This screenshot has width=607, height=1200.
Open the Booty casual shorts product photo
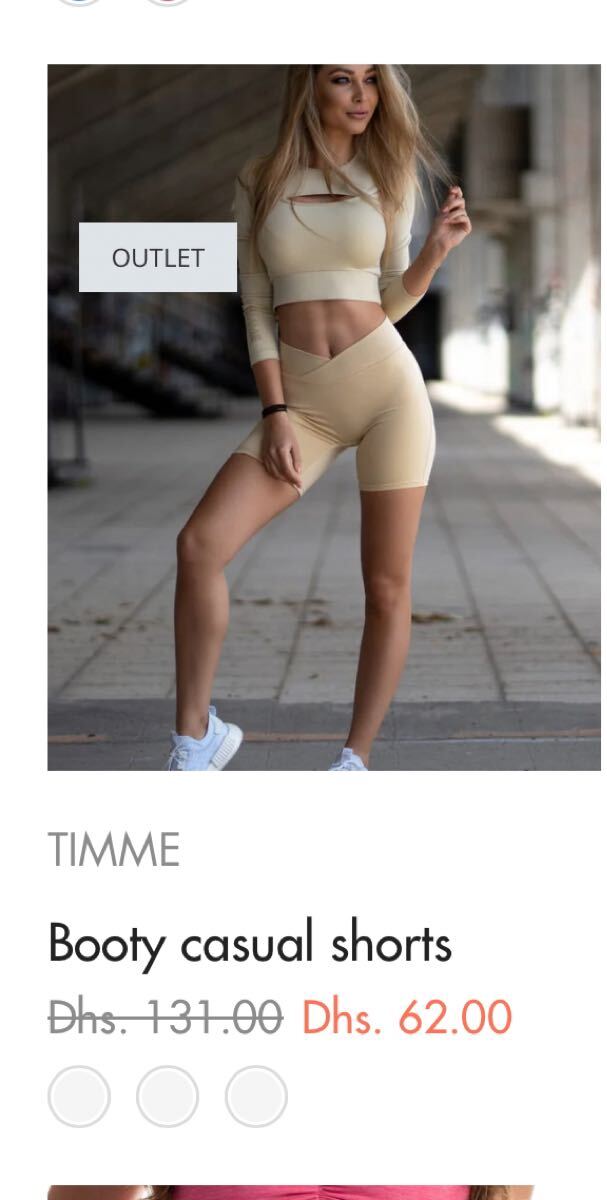(324, 417)
